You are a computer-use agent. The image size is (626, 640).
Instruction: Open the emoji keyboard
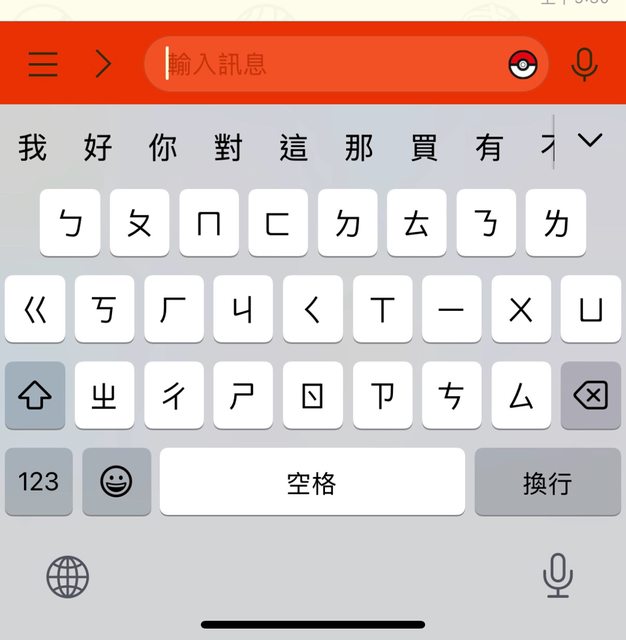coord(117,482)
